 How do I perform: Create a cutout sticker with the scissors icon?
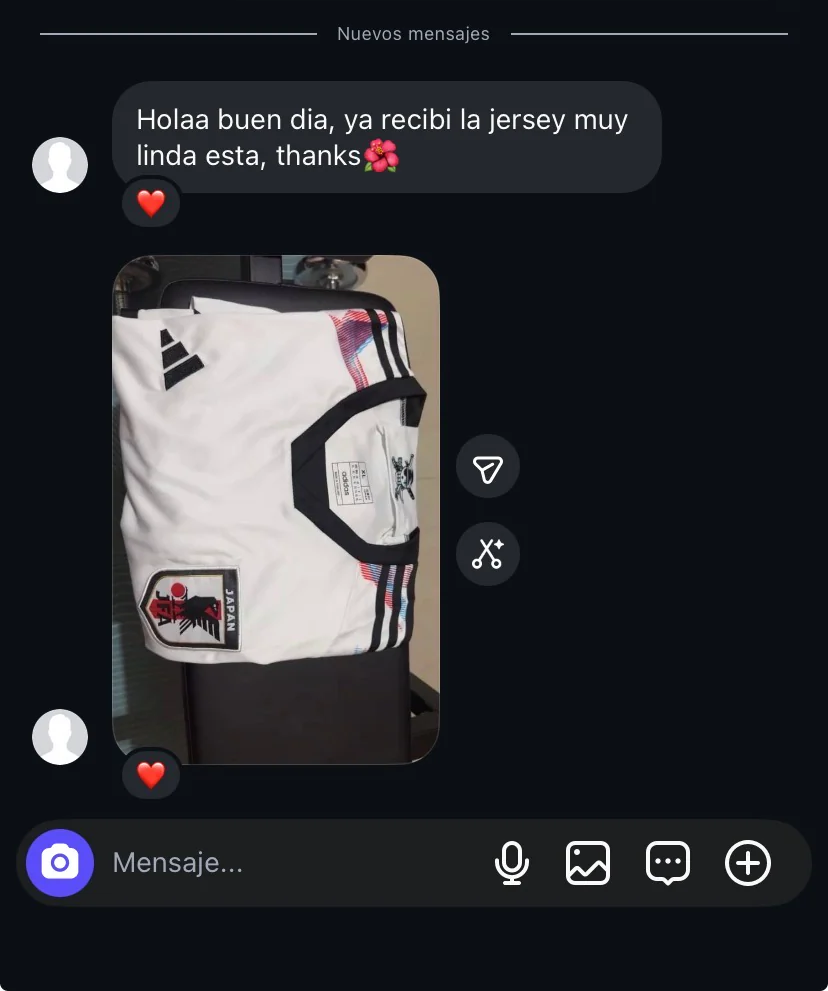[488, 553]
